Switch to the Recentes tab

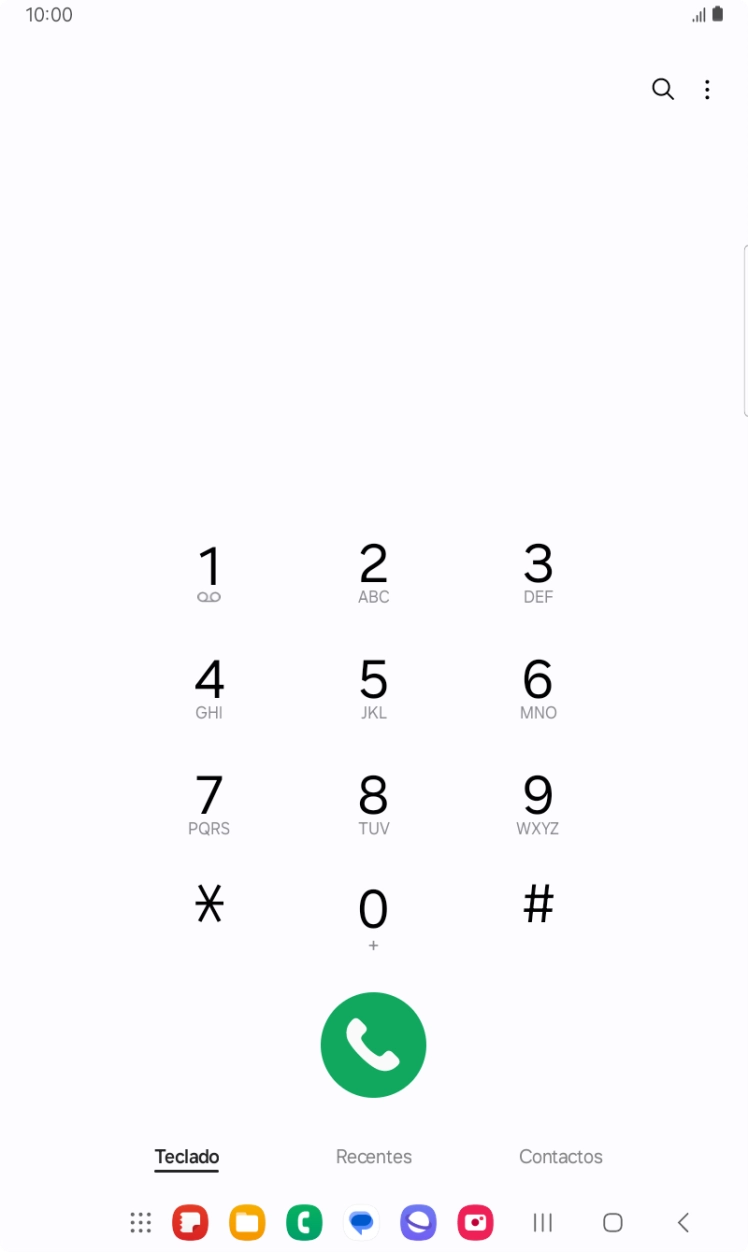pyautogui.click(x=373, y=1156)
